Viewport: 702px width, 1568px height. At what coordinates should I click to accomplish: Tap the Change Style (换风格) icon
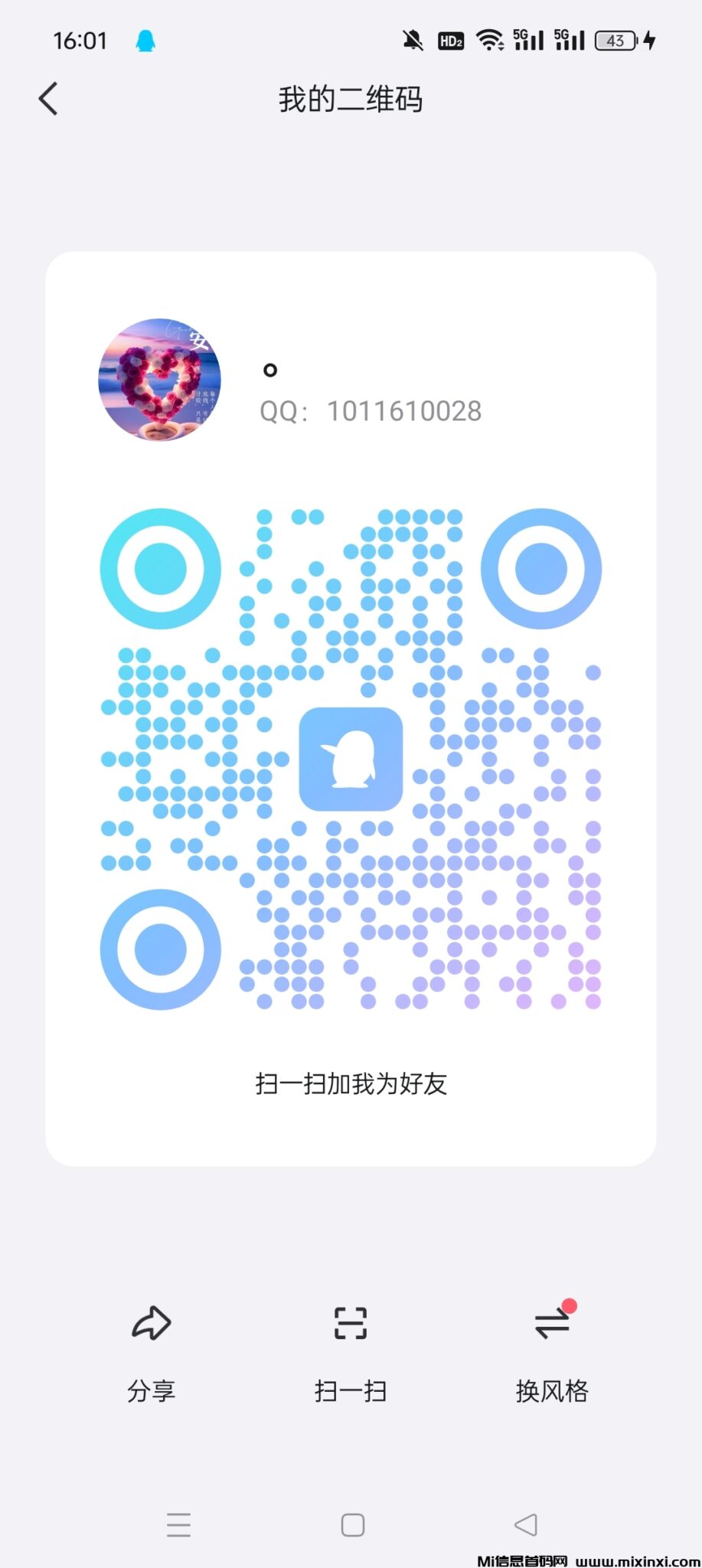tap(551, 1322)
